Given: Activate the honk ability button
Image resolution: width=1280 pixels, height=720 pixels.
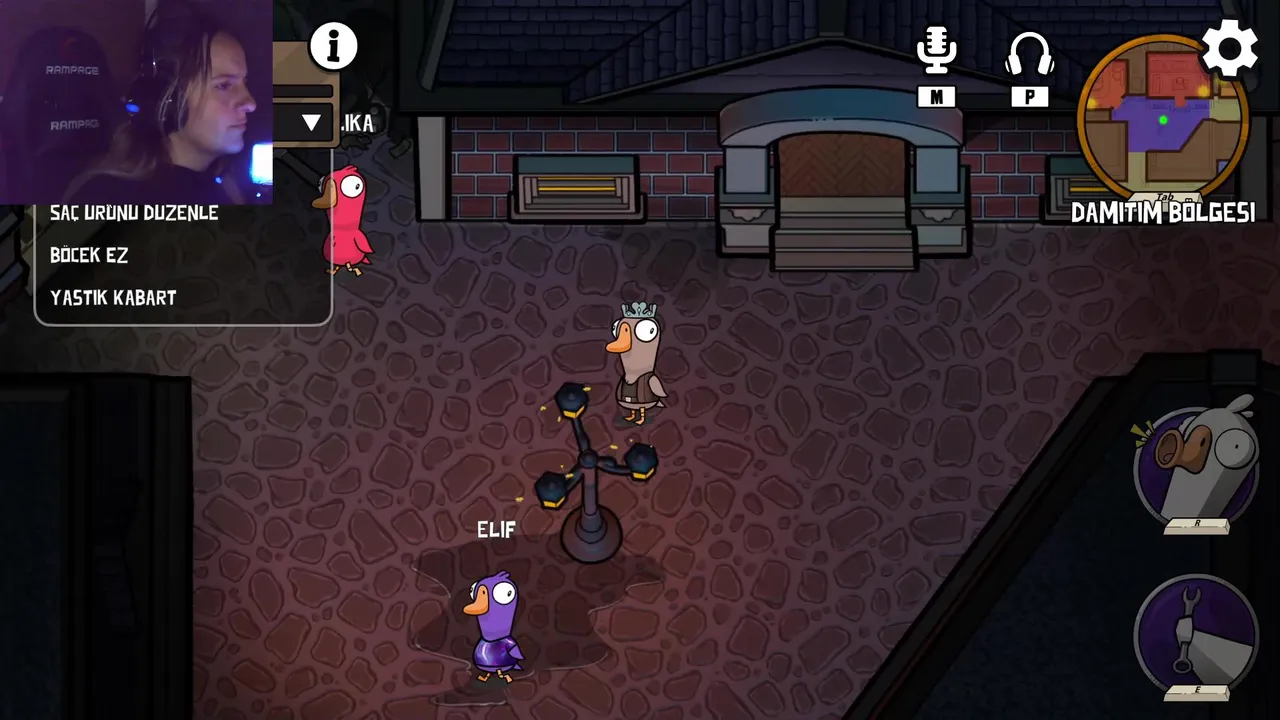Looking at the screenshot, I should pos(1196,463).
